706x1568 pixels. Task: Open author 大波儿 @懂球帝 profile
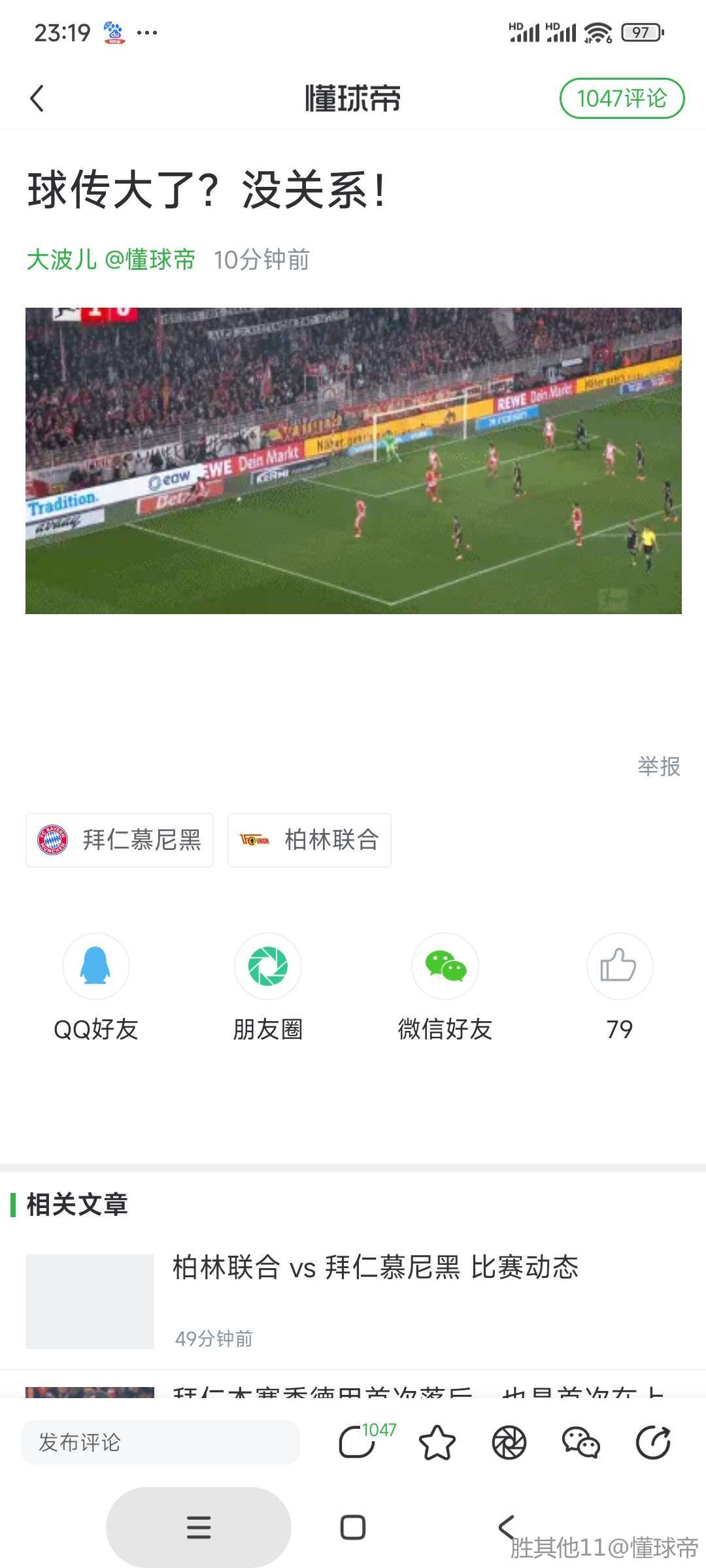point(111,259)
